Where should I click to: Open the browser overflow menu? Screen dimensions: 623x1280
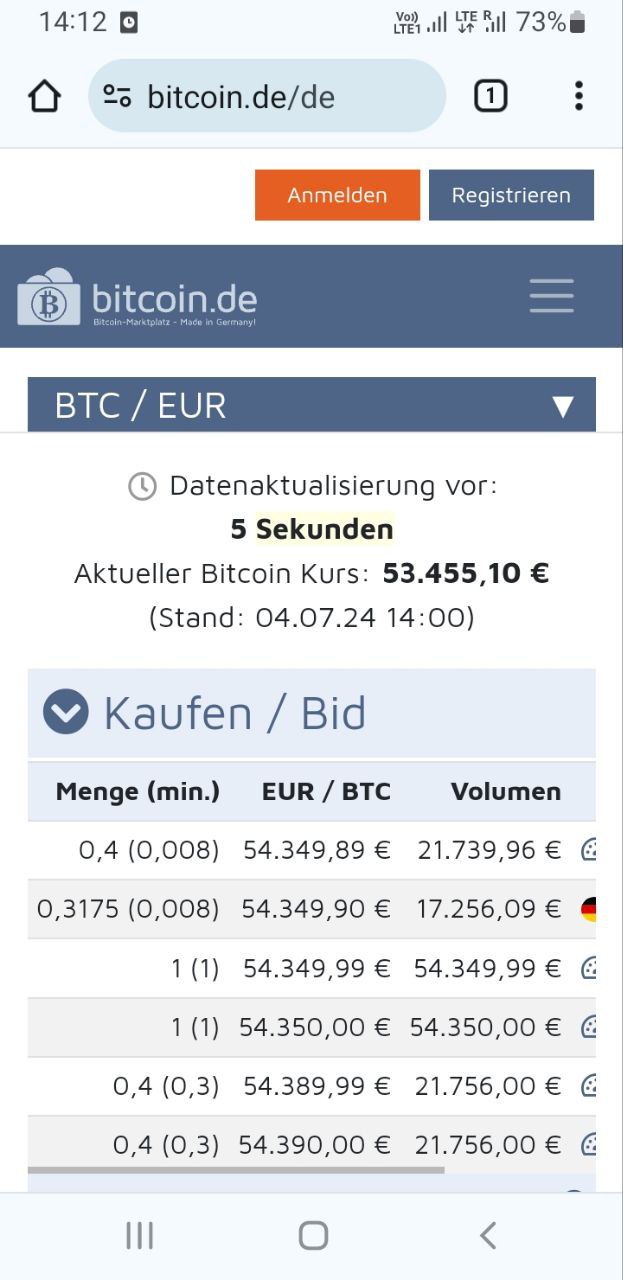578,96
